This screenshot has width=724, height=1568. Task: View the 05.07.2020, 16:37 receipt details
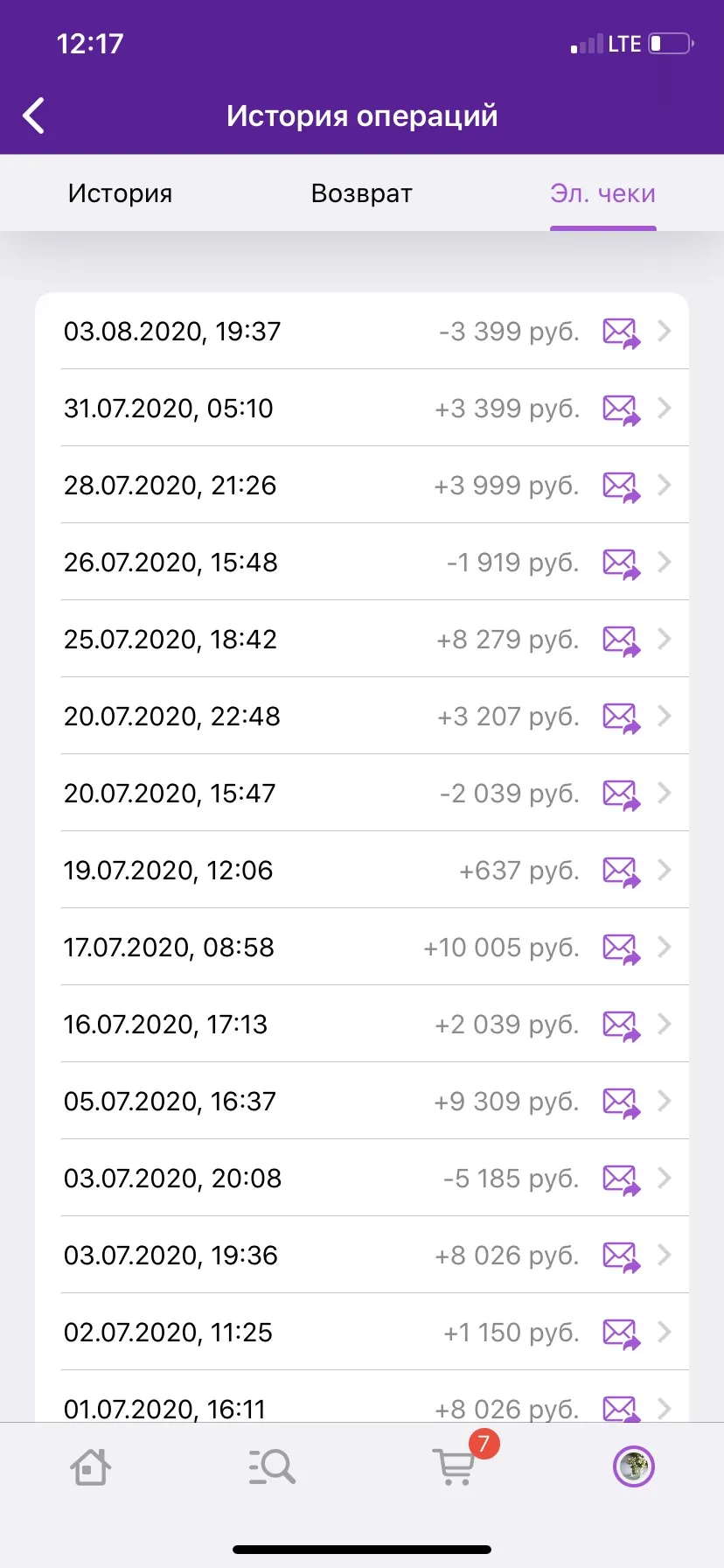click(x=362, y=1102)
